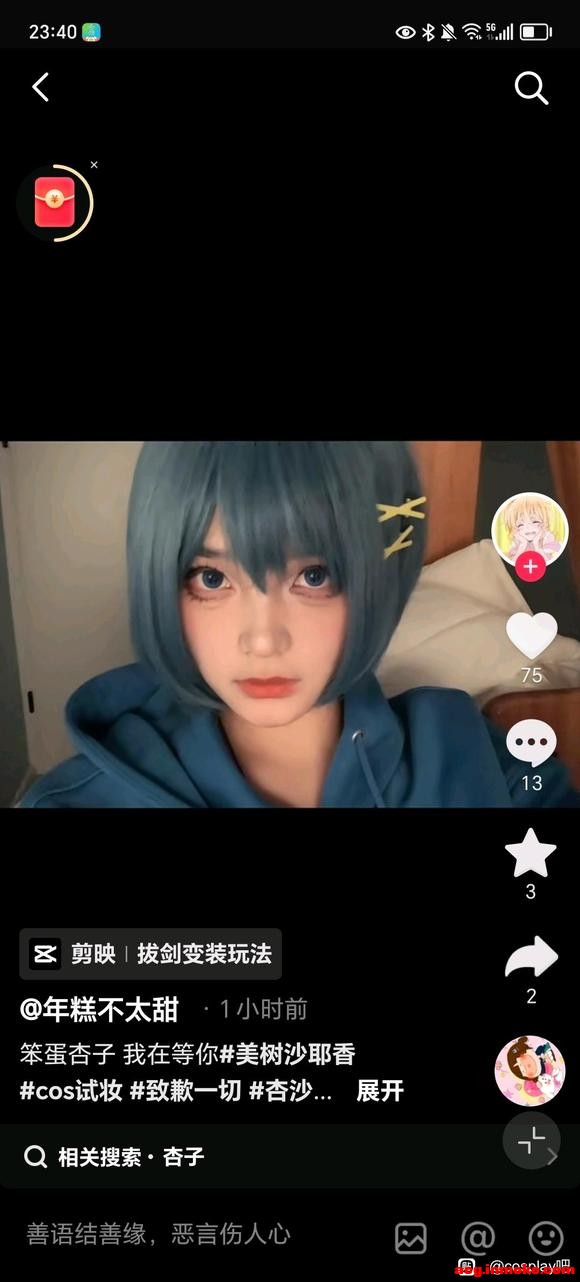The height and width of the screenshot is (1282, 580).
Task: Open the comments with 13 replies
Action: point(531,744)
